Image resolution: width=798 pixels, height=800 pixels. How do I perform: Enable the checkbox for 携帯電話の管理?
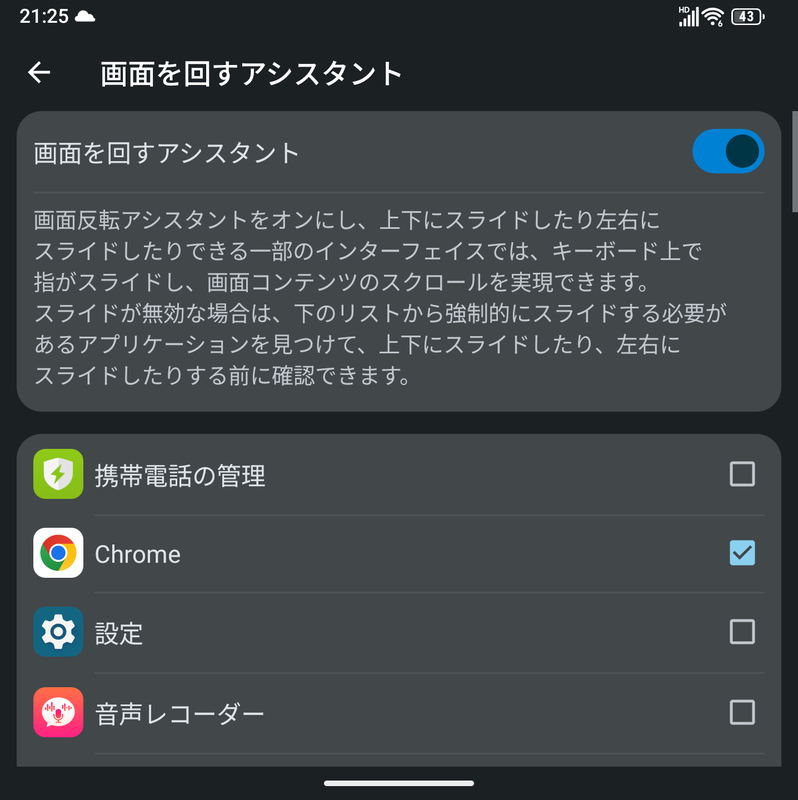point(742,474)
